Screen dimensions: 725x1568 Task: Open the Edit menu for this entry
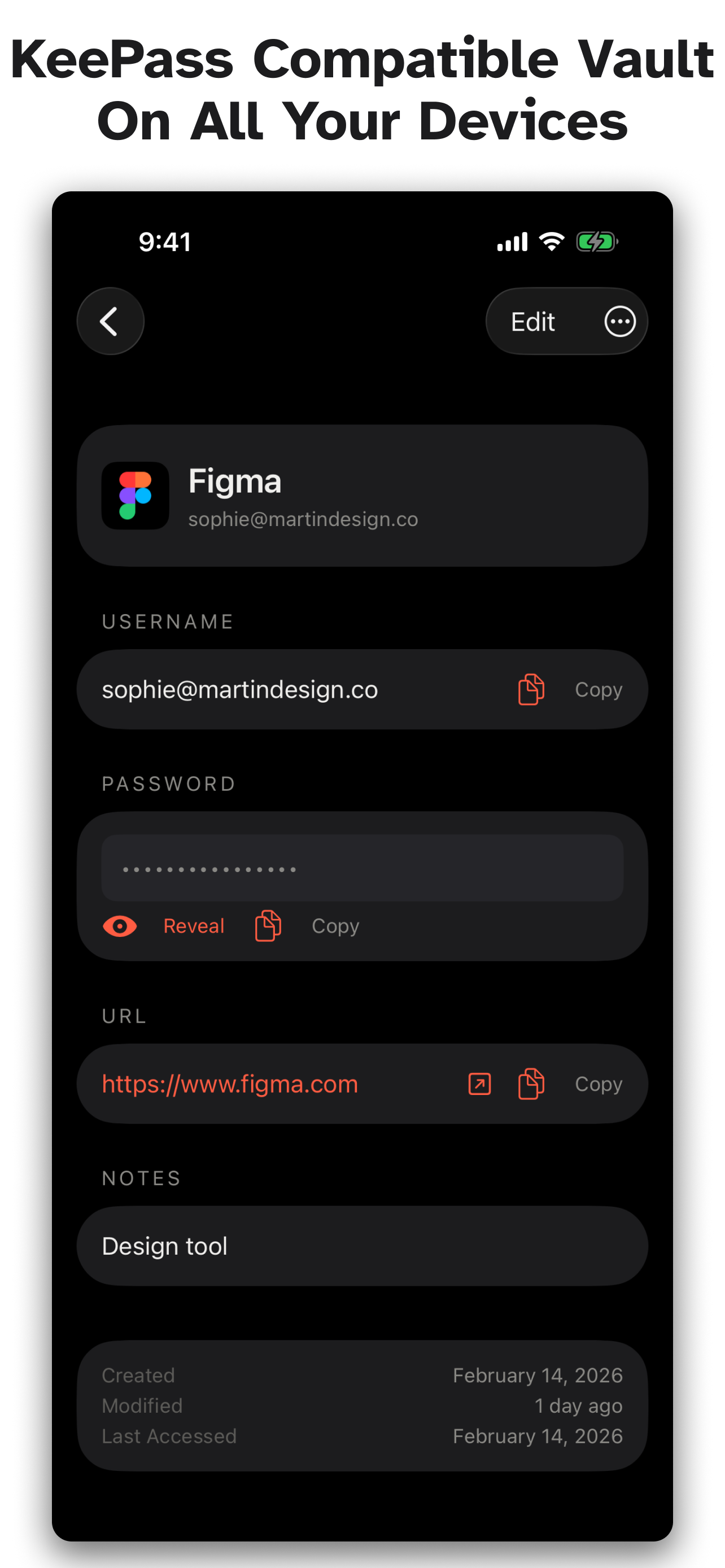(x=532, y=321)
